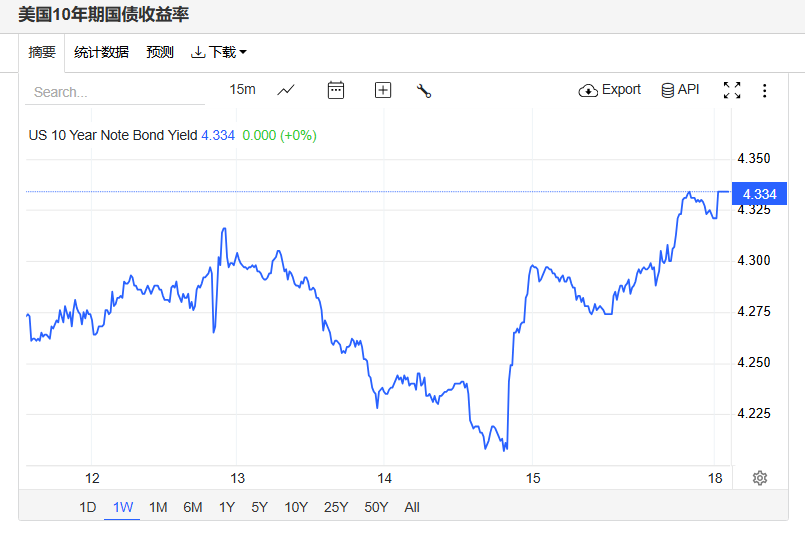Show the 1Y range
805x533 pixels.
(x=227, y=507)
